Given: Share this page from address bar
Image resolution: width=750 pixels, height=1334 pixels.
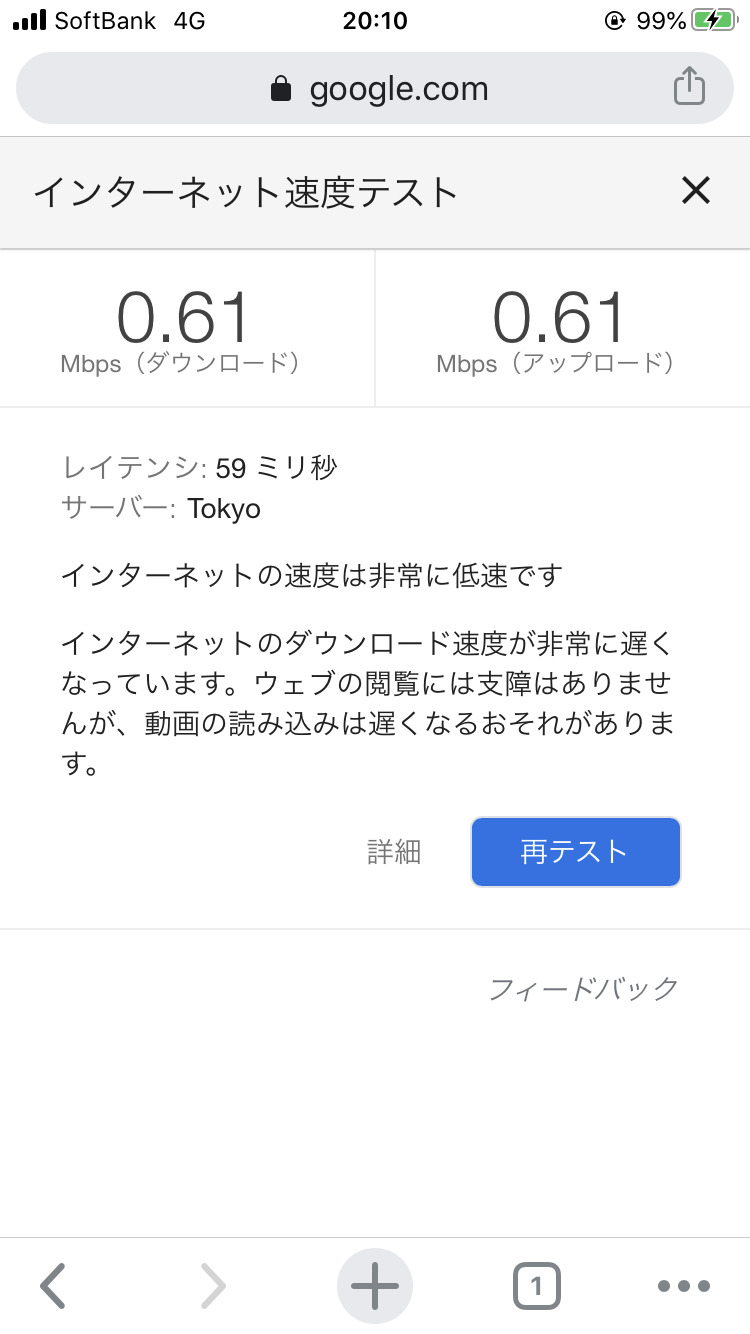Looking at the screenshot, I should coord(689,87).
